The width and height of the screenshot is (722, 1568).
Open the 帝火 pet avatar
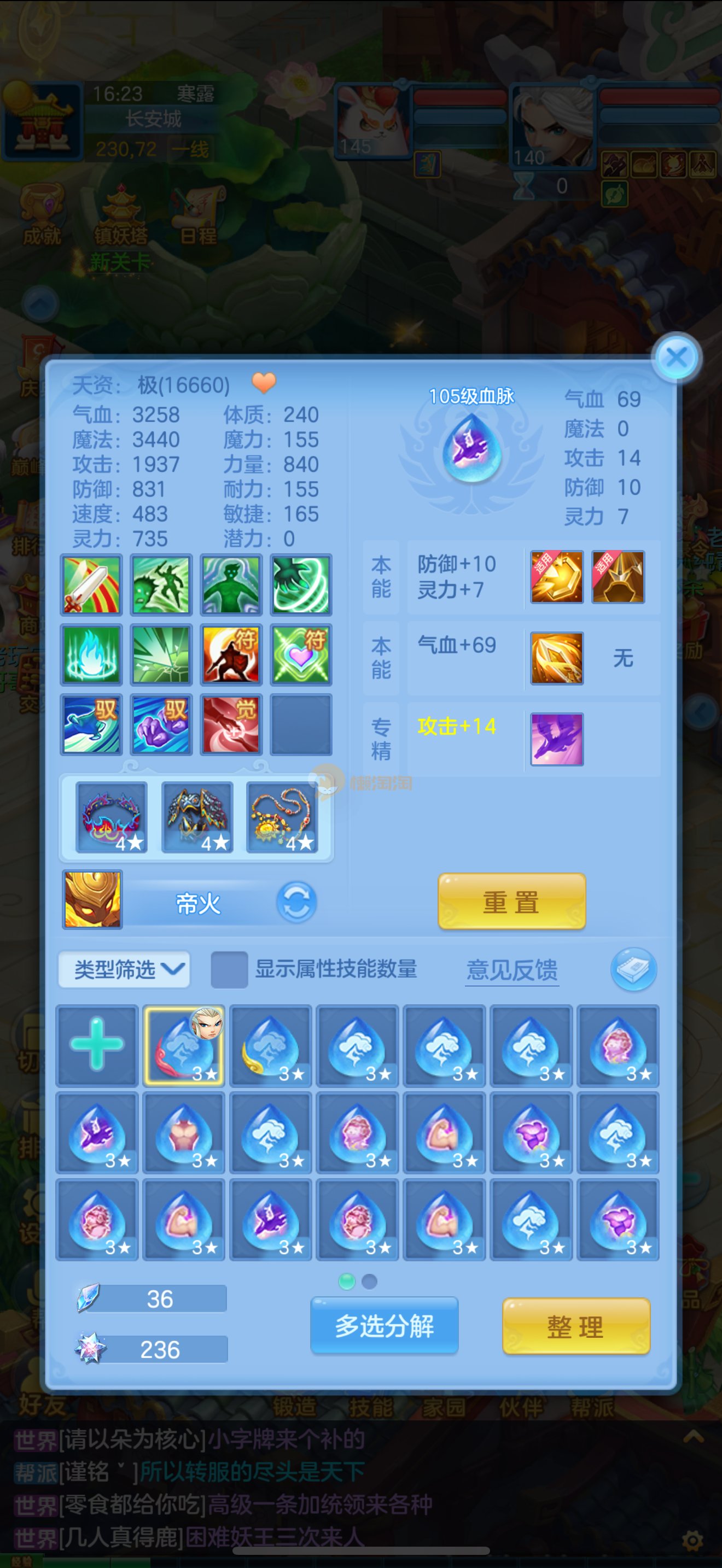[x=92, y=900]
